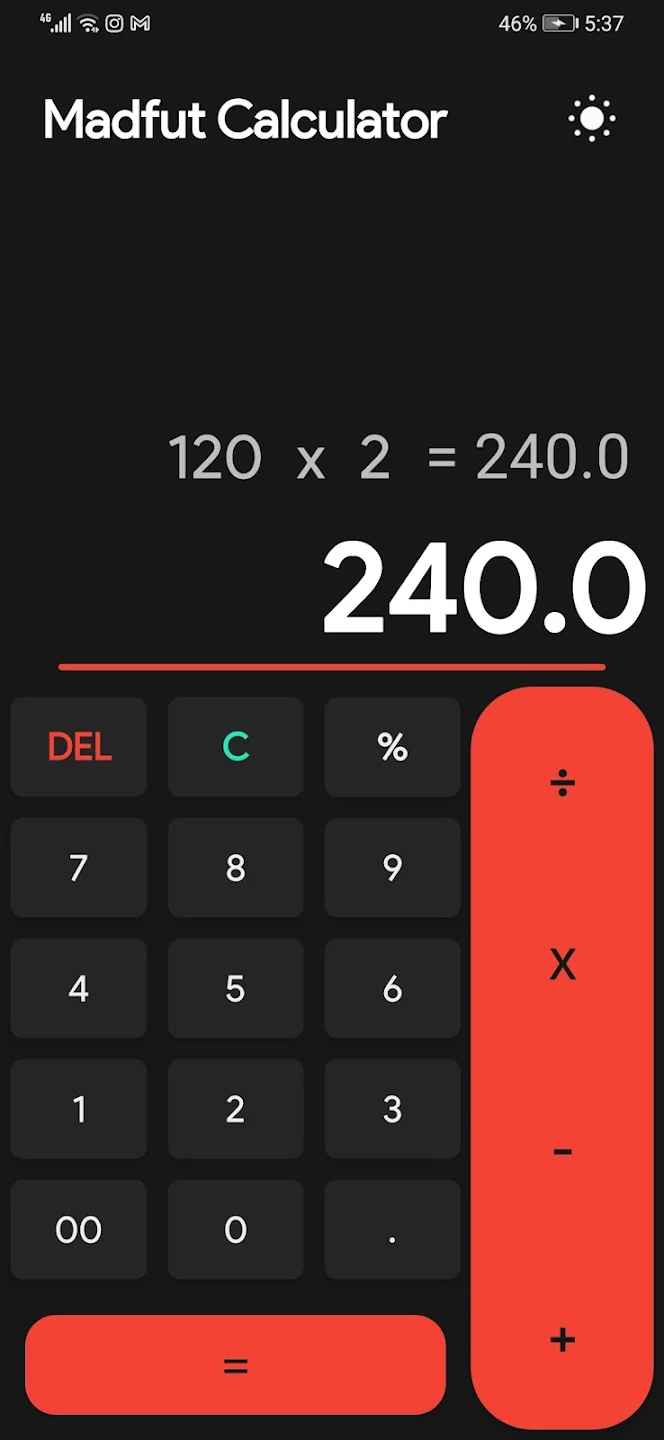Tap DEL to delete last digit

tap(79, 747)
